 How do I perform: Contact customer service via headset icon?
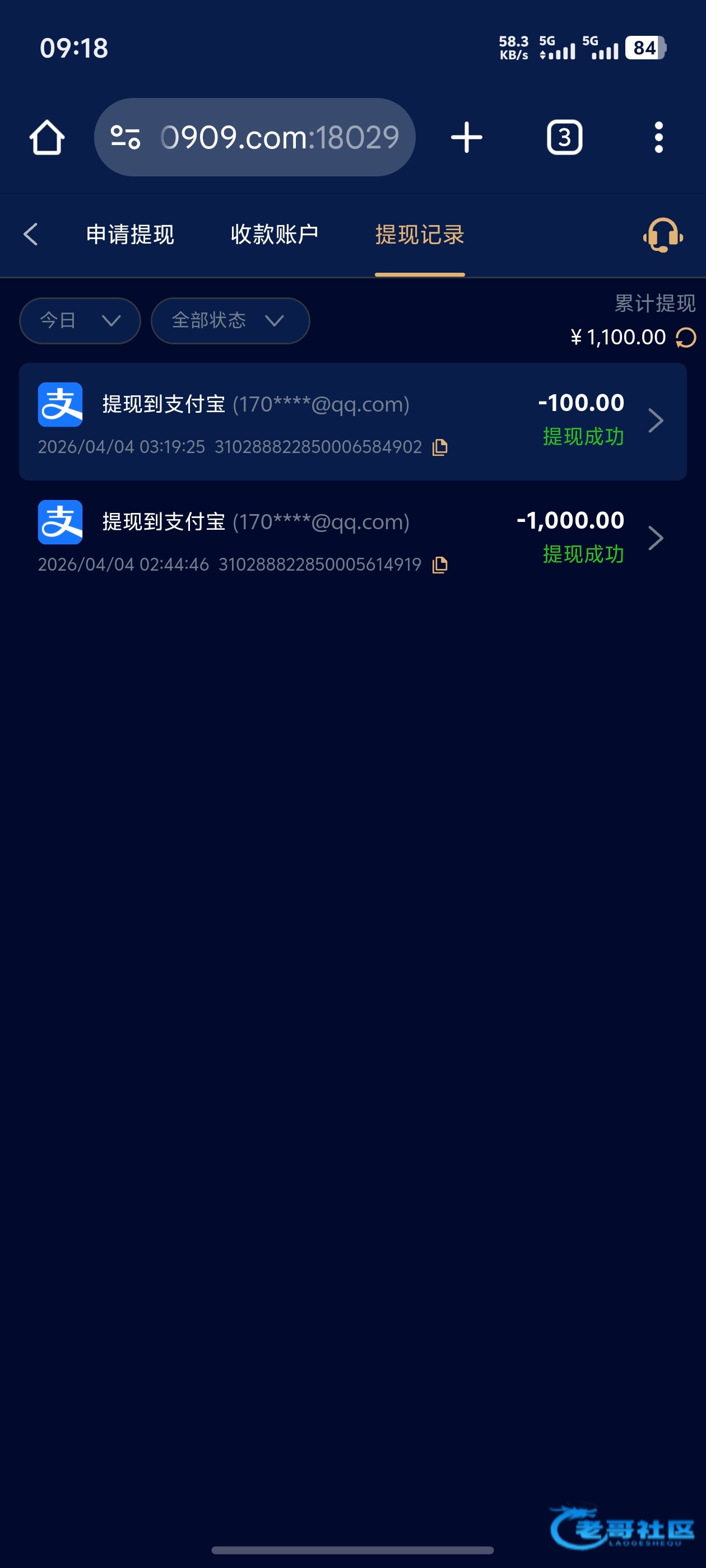click(663, 234)
